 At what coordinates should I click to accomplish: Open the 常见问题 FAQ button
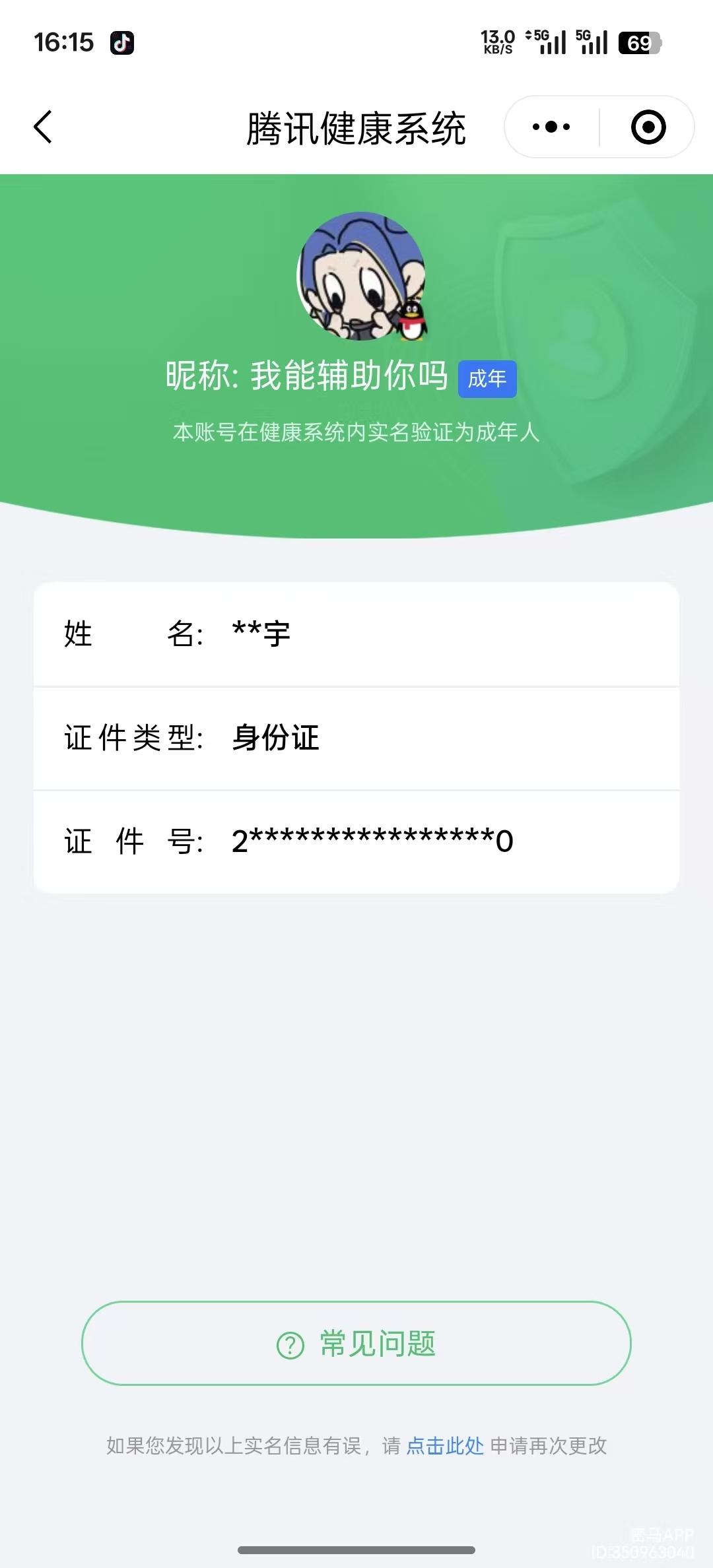coord(356,1344)
